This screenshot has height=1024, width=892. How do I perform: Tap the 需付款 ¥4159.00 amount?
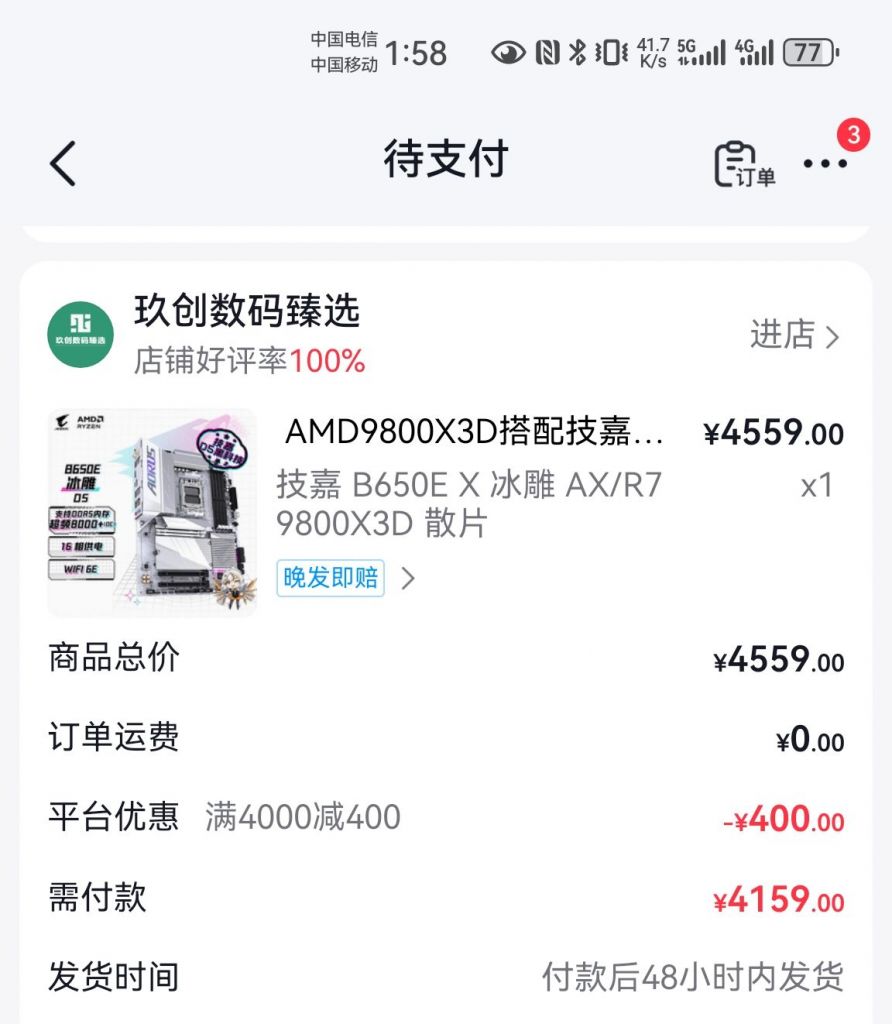coord(779,898)
